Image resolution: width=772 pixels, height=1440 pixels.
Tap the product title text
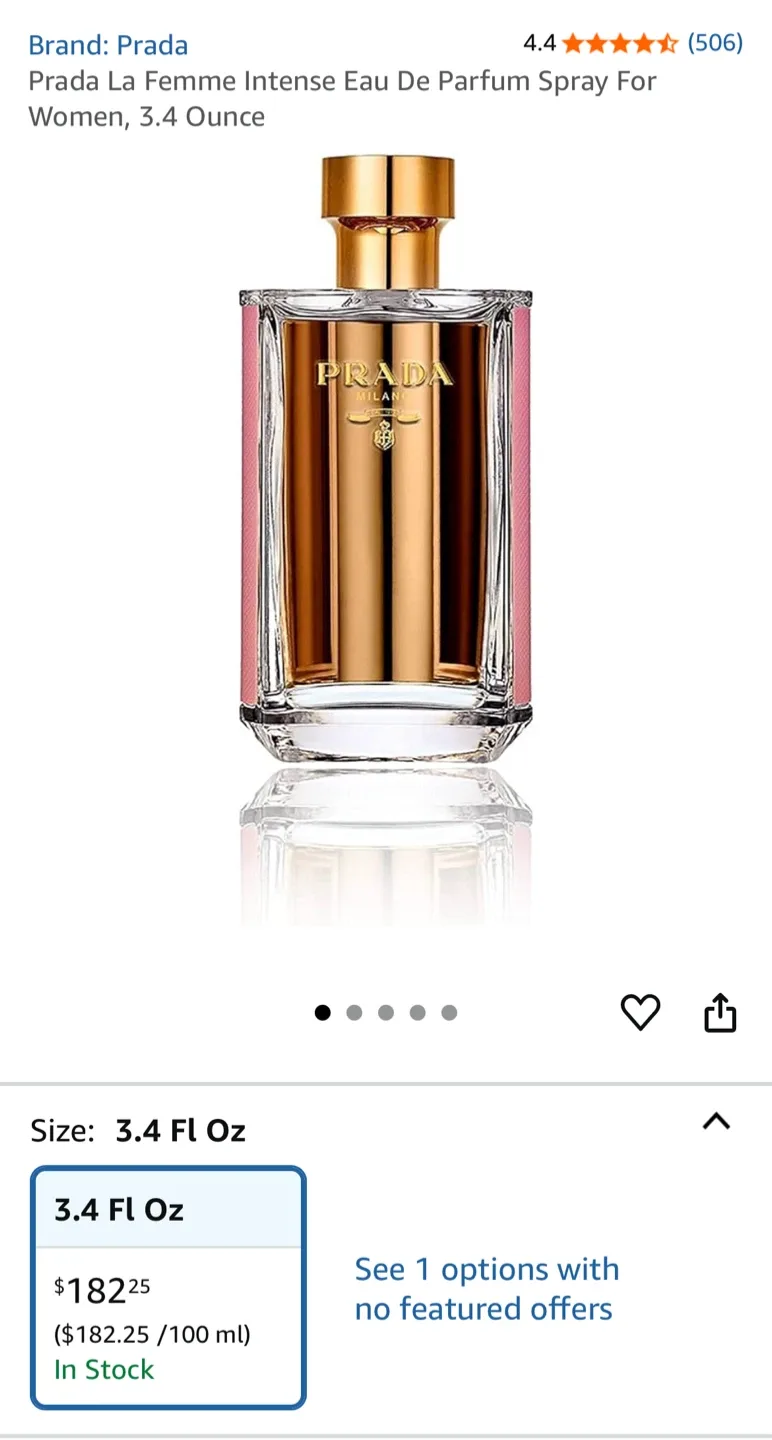tap(340, 98)
